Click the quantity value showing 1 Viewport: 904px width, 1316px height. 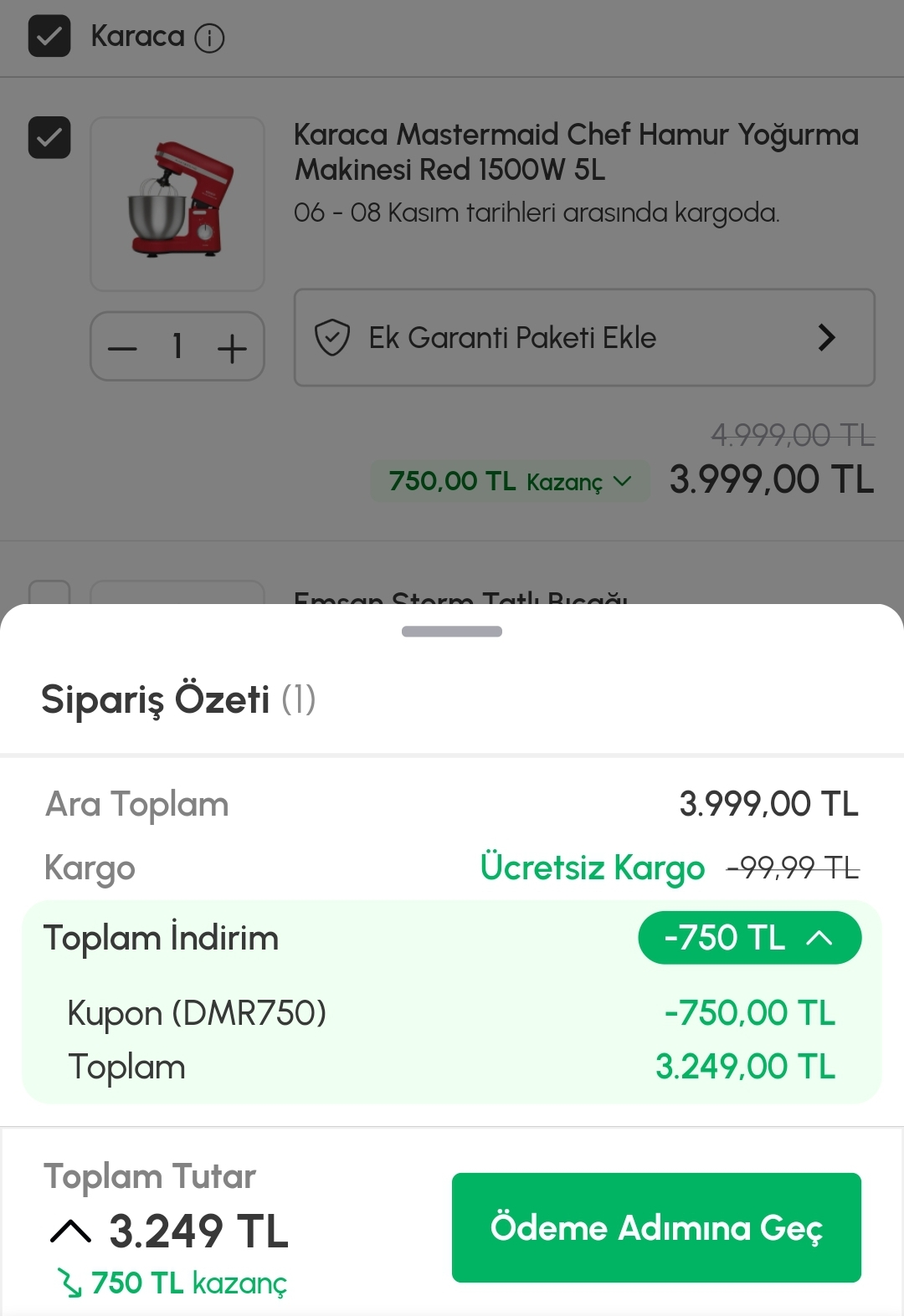[177, 346]
